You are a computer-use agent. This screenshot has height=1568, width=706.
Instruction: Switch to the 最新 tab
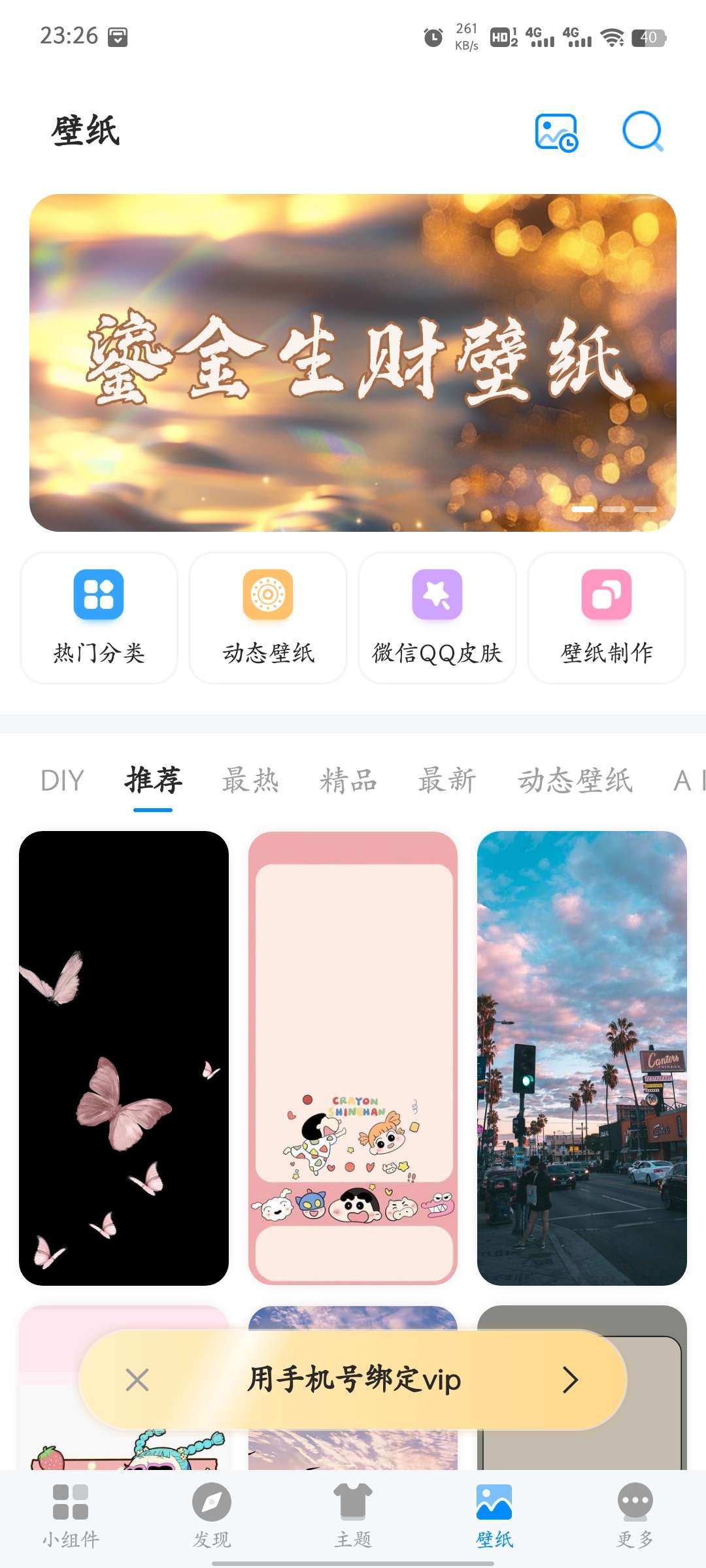click(x=447, y=781)
